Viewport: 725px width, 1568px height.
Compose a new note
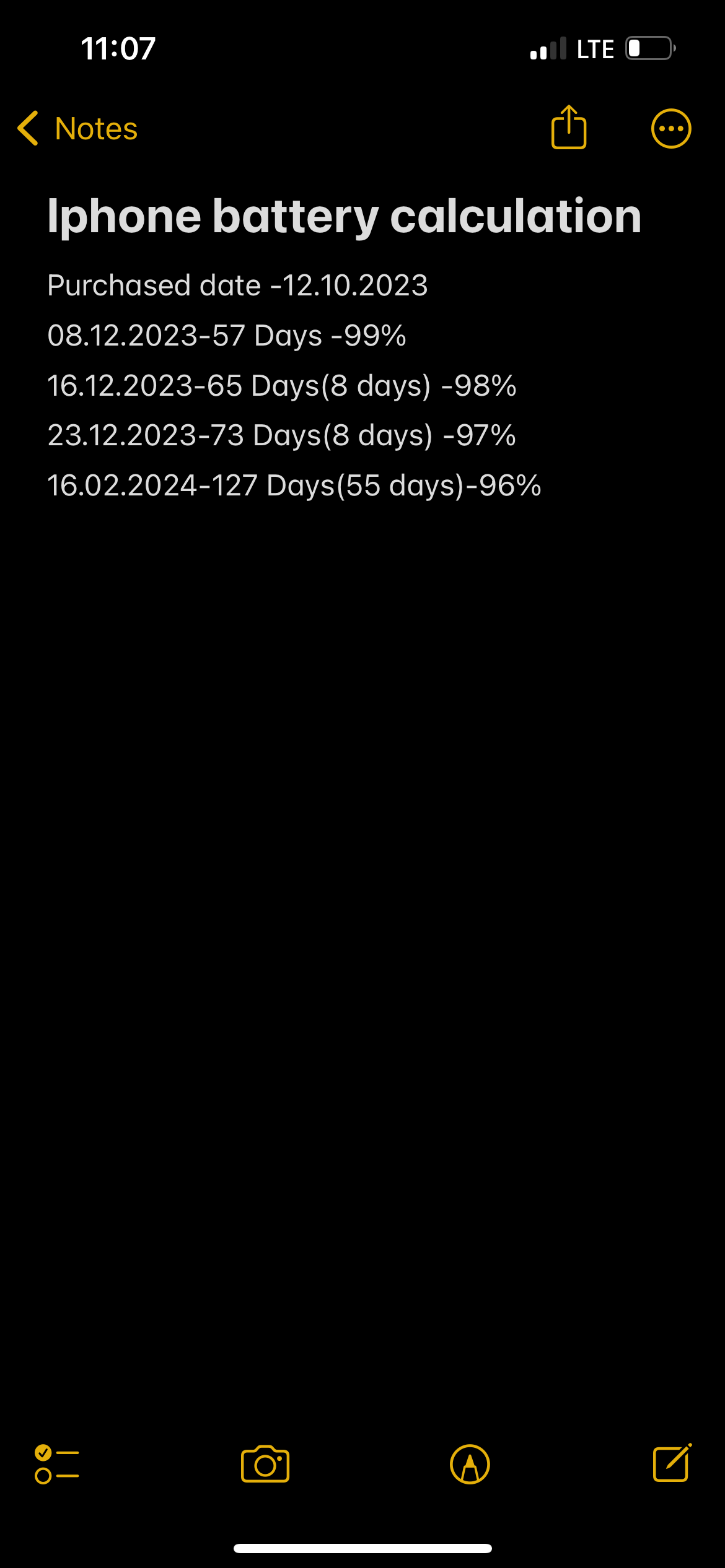(672, 1463)
